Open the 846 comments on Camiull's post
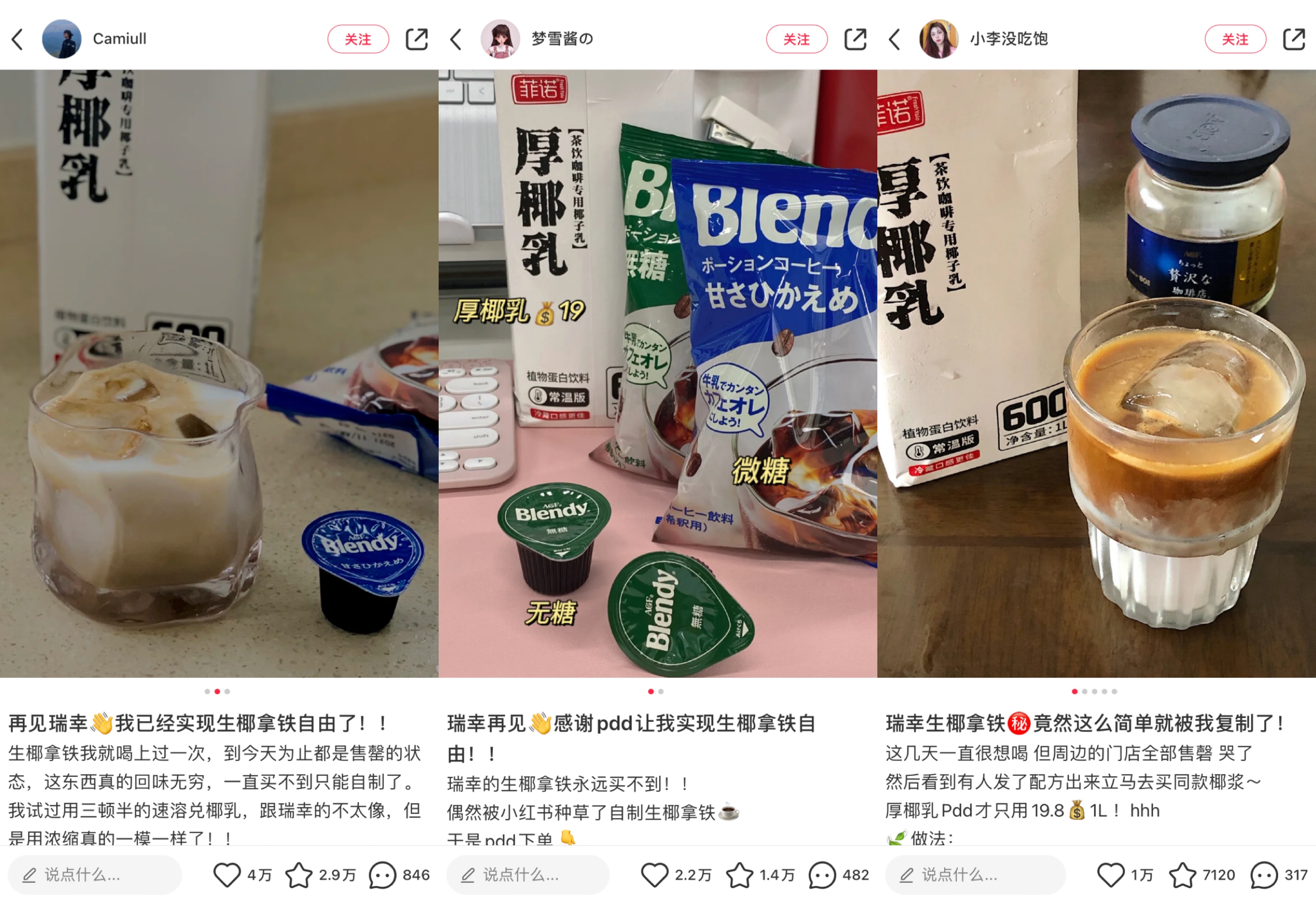 click(382, 875)
